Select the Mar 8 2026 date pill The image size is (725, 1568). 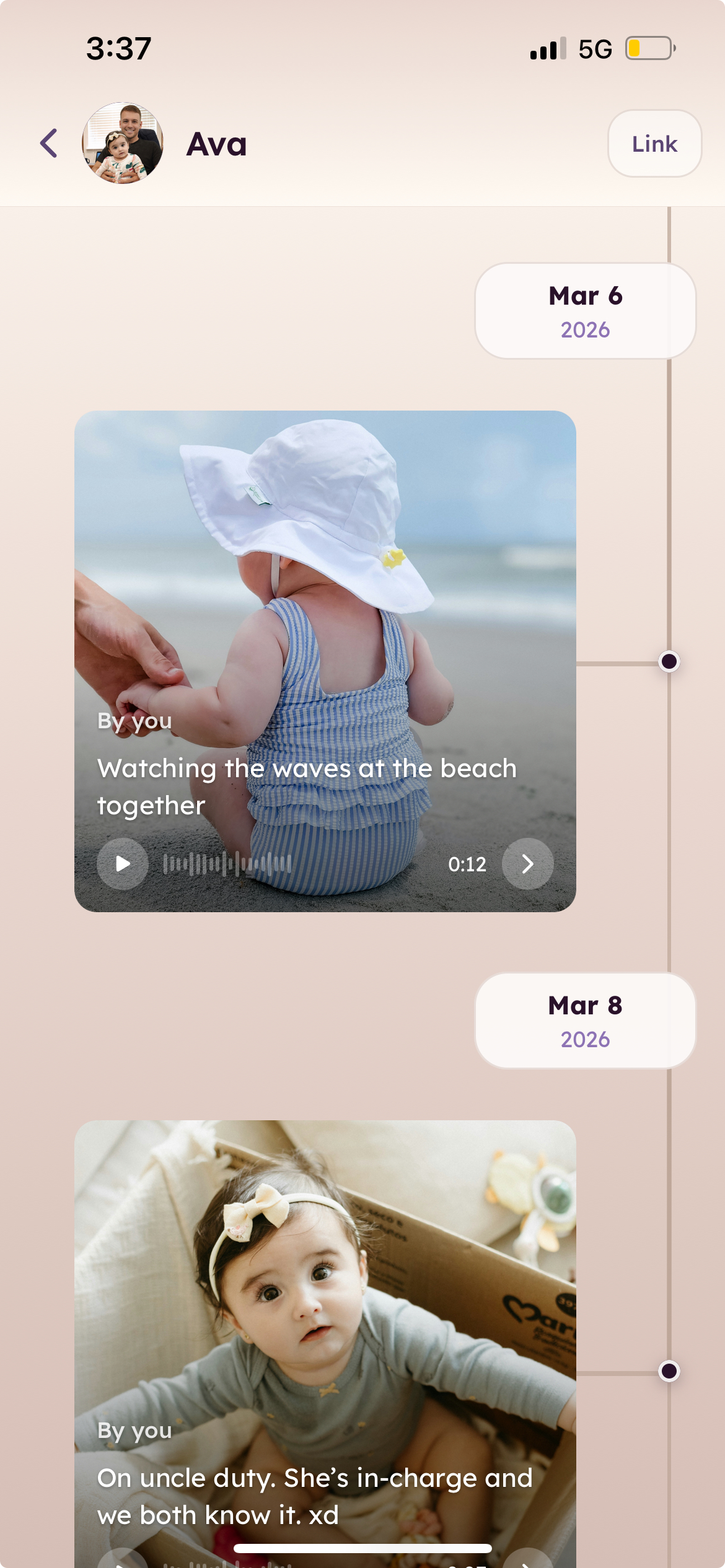pos(585,1021)
